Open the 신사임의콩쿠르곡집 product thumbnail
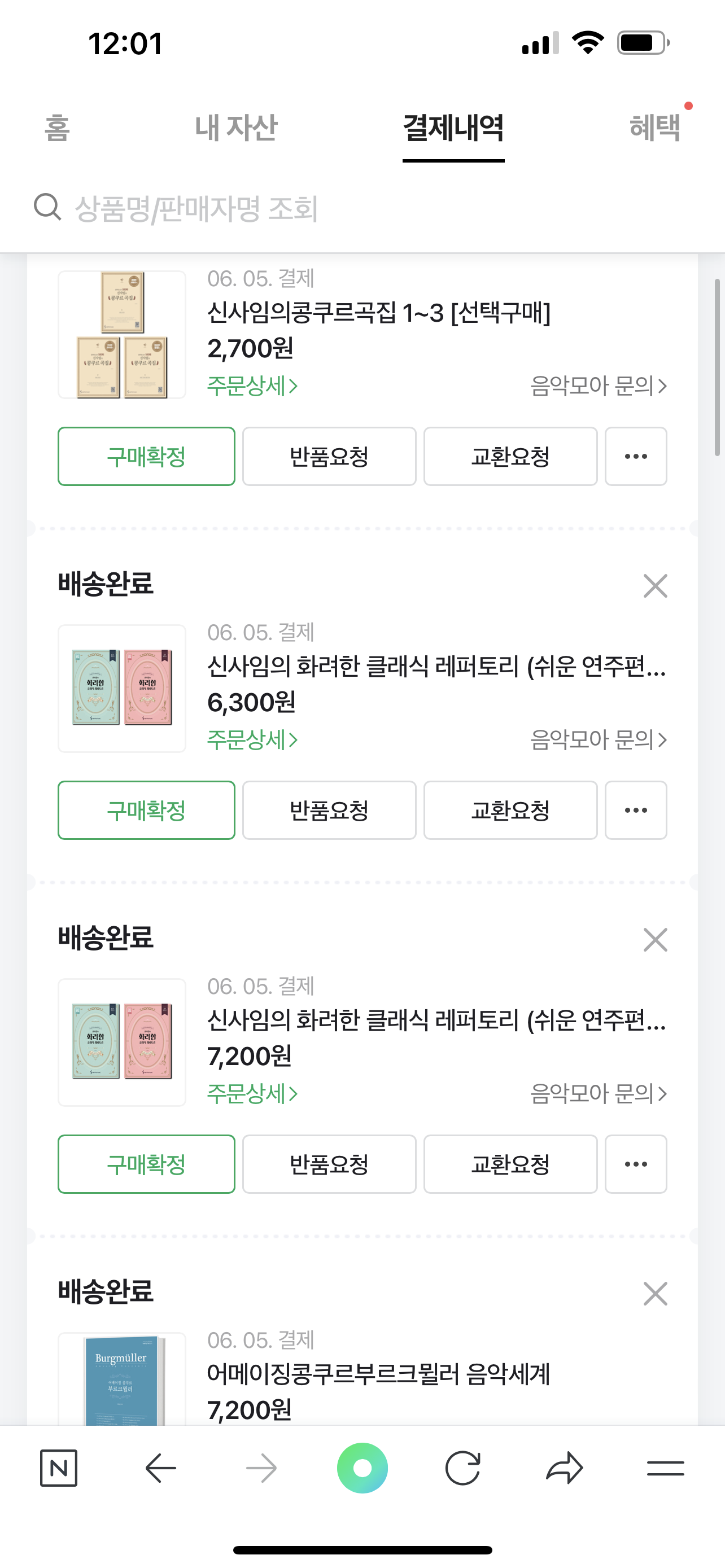Image resolution: width=725 pixels, height=1568 pixels. tap(122, 335)
